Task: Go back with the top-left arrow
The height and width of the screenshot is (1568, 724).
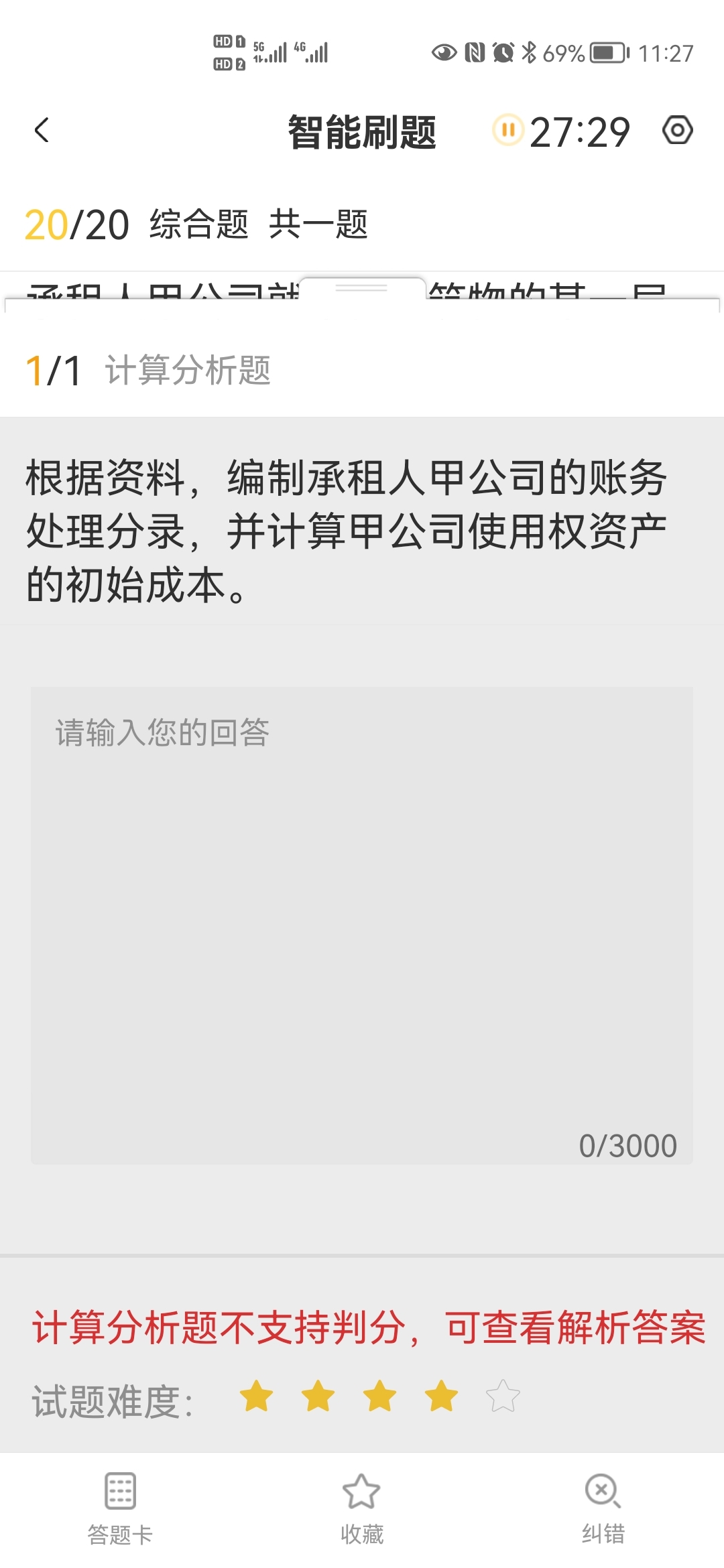Action: click(x=42, y=131)
